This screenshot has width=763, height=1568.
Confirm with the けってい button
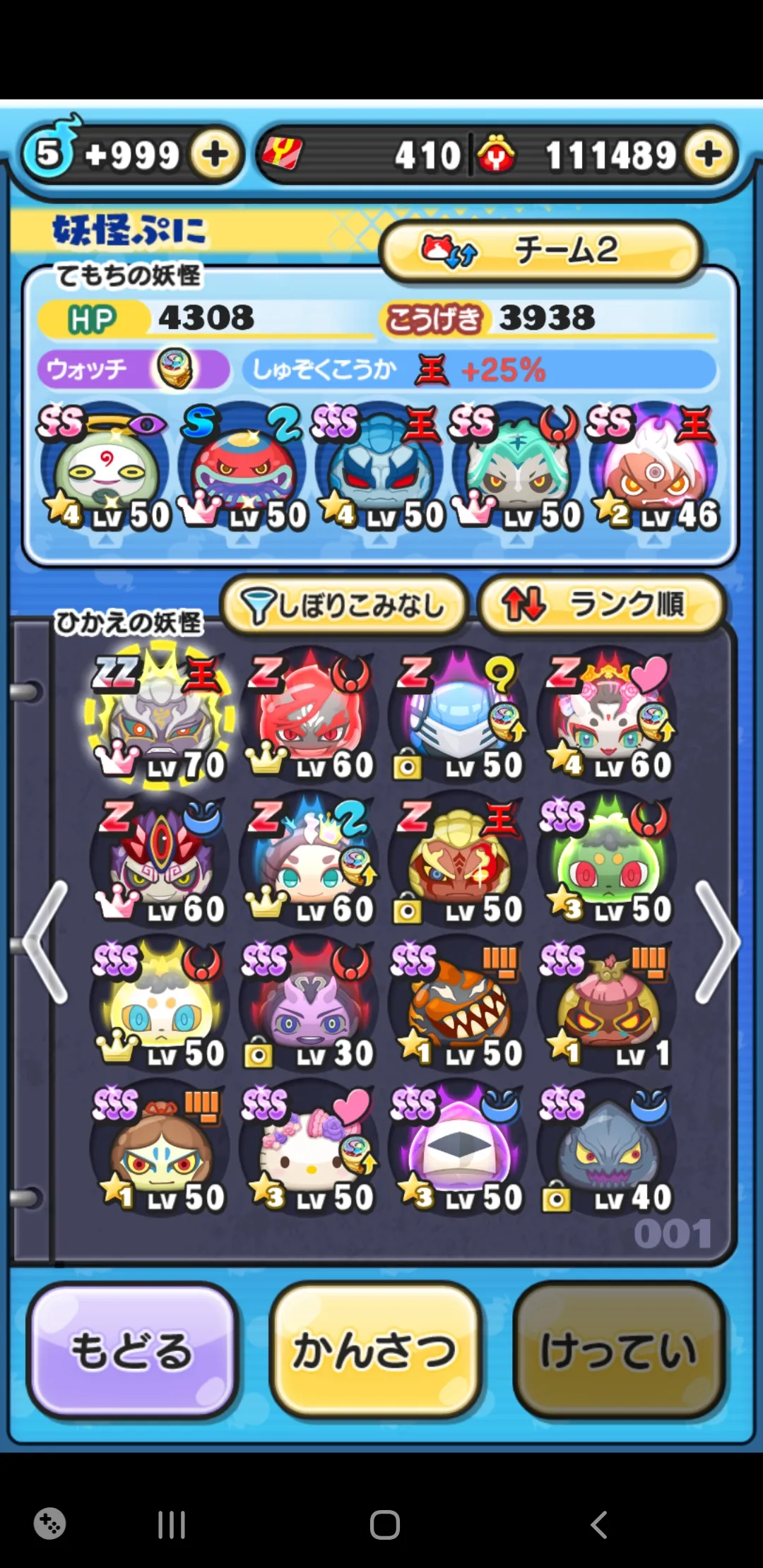(x=619, y=1350)
